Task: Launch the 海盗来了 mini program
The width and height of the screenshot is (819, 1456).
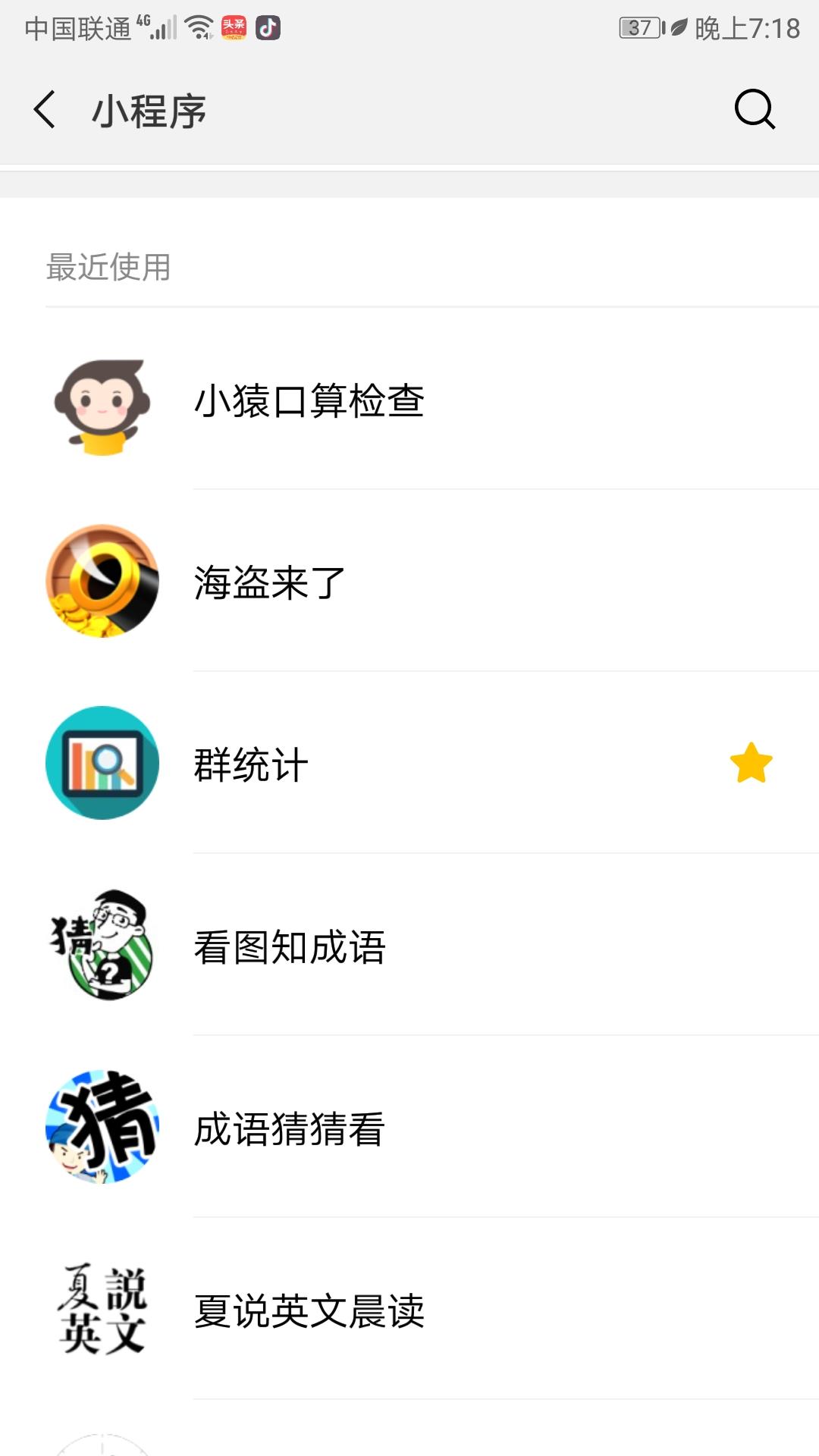Action: (x=270, y=582)
